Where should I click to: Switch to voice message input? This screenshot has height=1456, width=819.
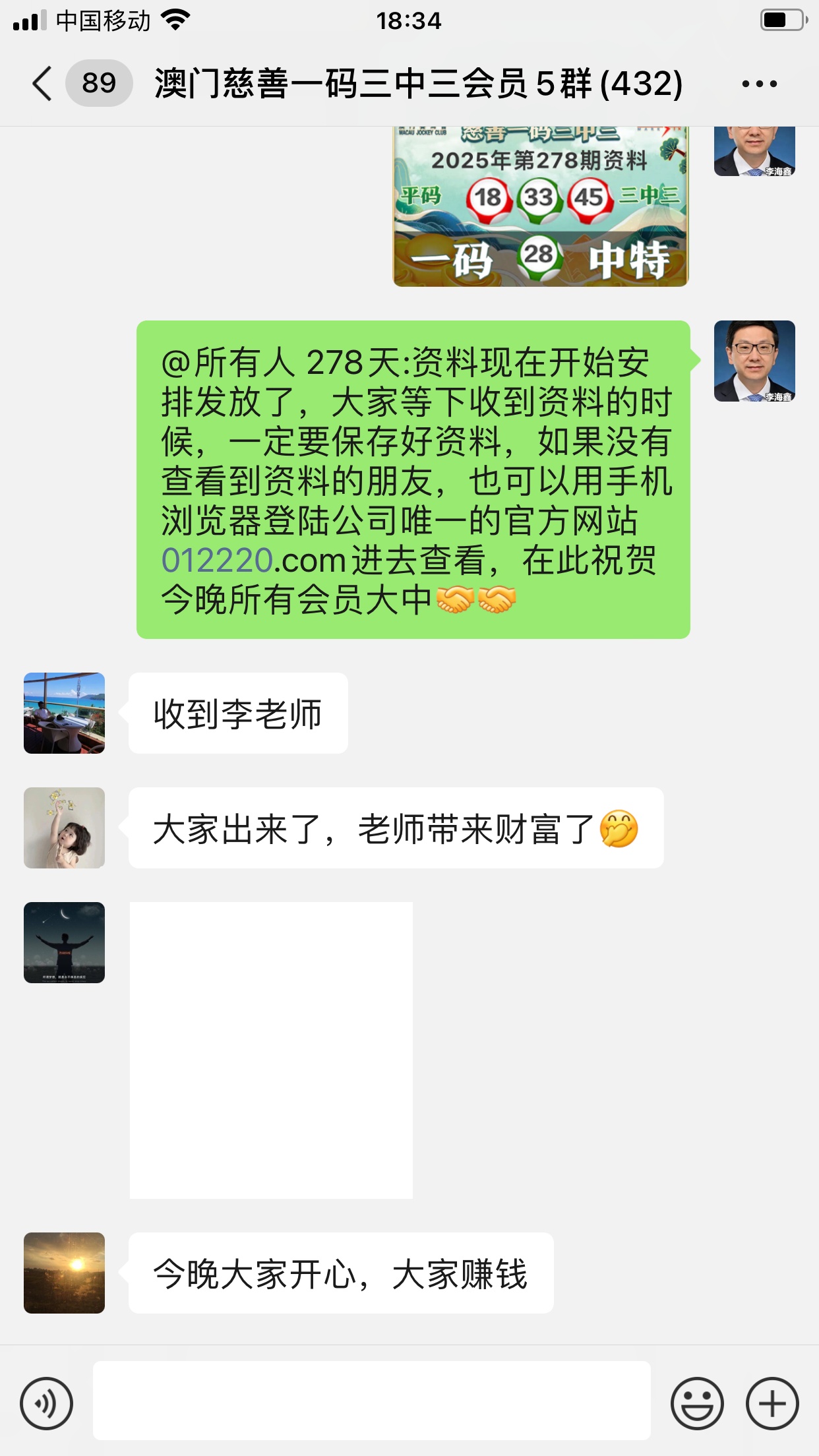46,1403
